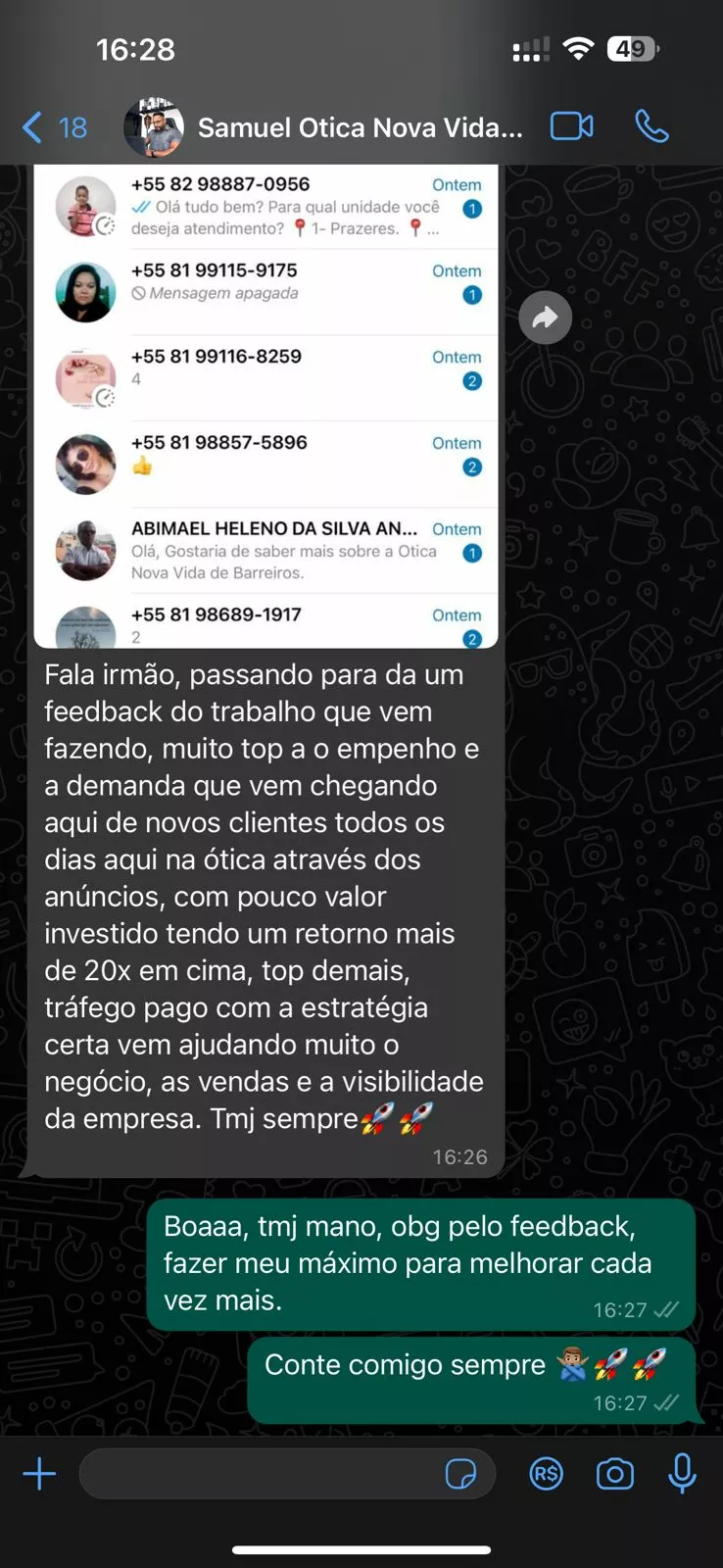Start a voice call with Samuel
723x1568 pixels.
651,126
